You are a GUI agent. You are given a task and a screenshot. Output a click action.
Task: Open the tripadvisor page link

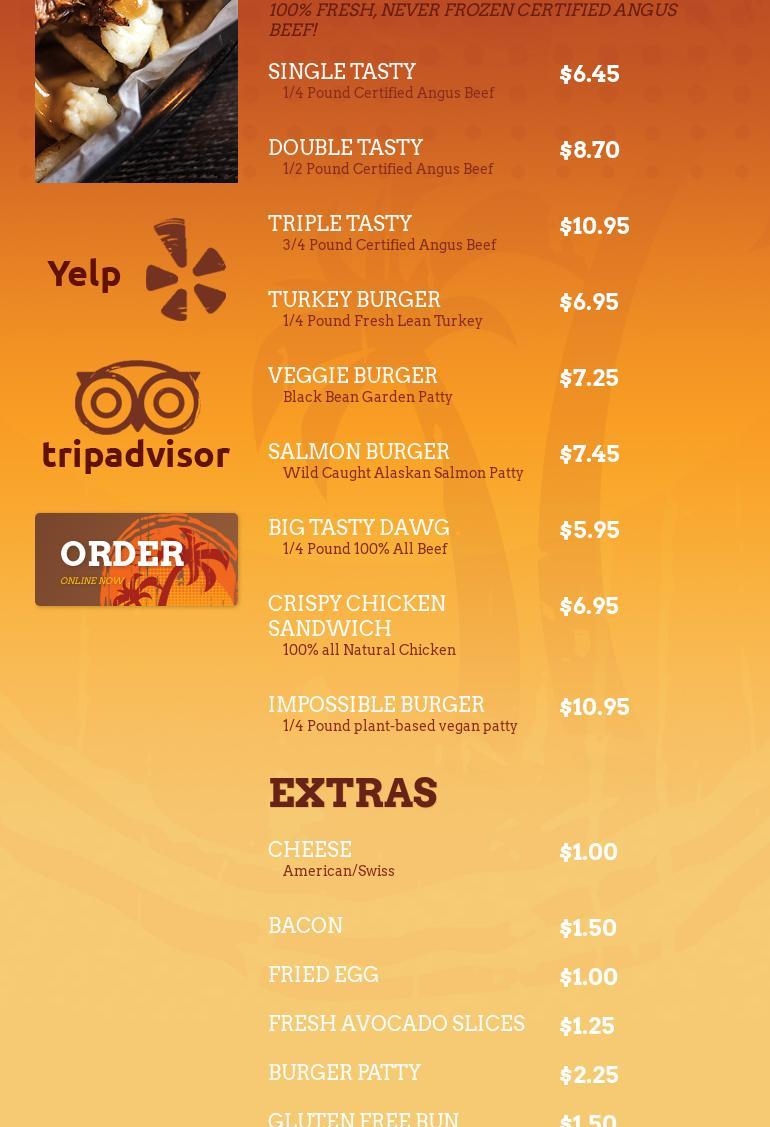click(136, 416)
